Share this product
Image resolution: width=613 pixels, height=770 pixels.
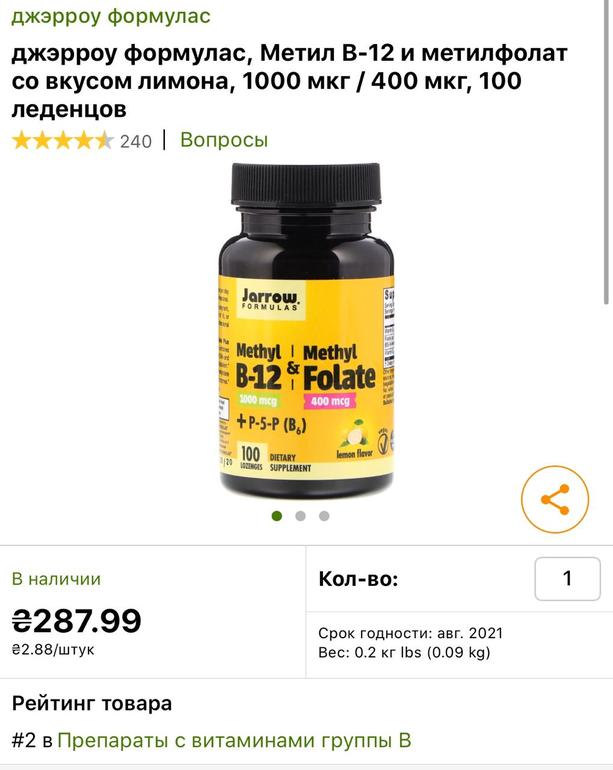[x=554, y=499]
